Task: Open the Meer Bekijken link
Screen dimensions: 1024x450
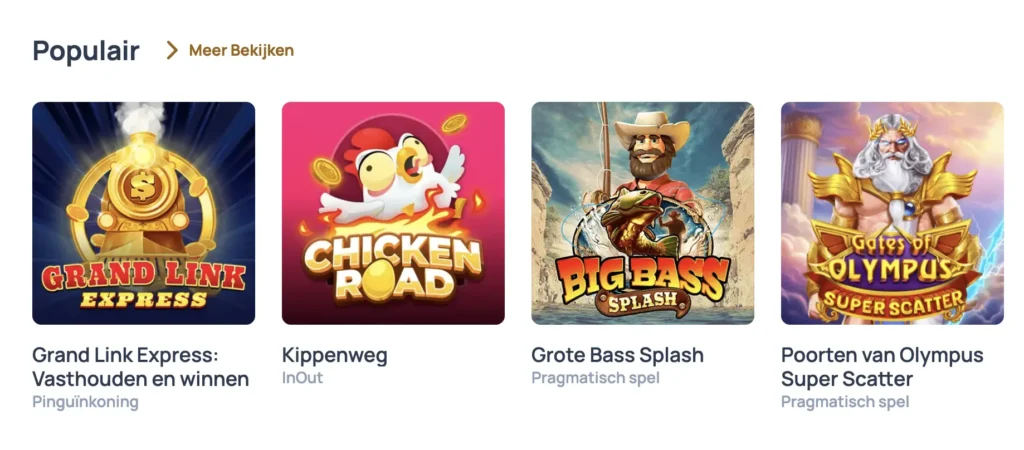Action: 230,50
